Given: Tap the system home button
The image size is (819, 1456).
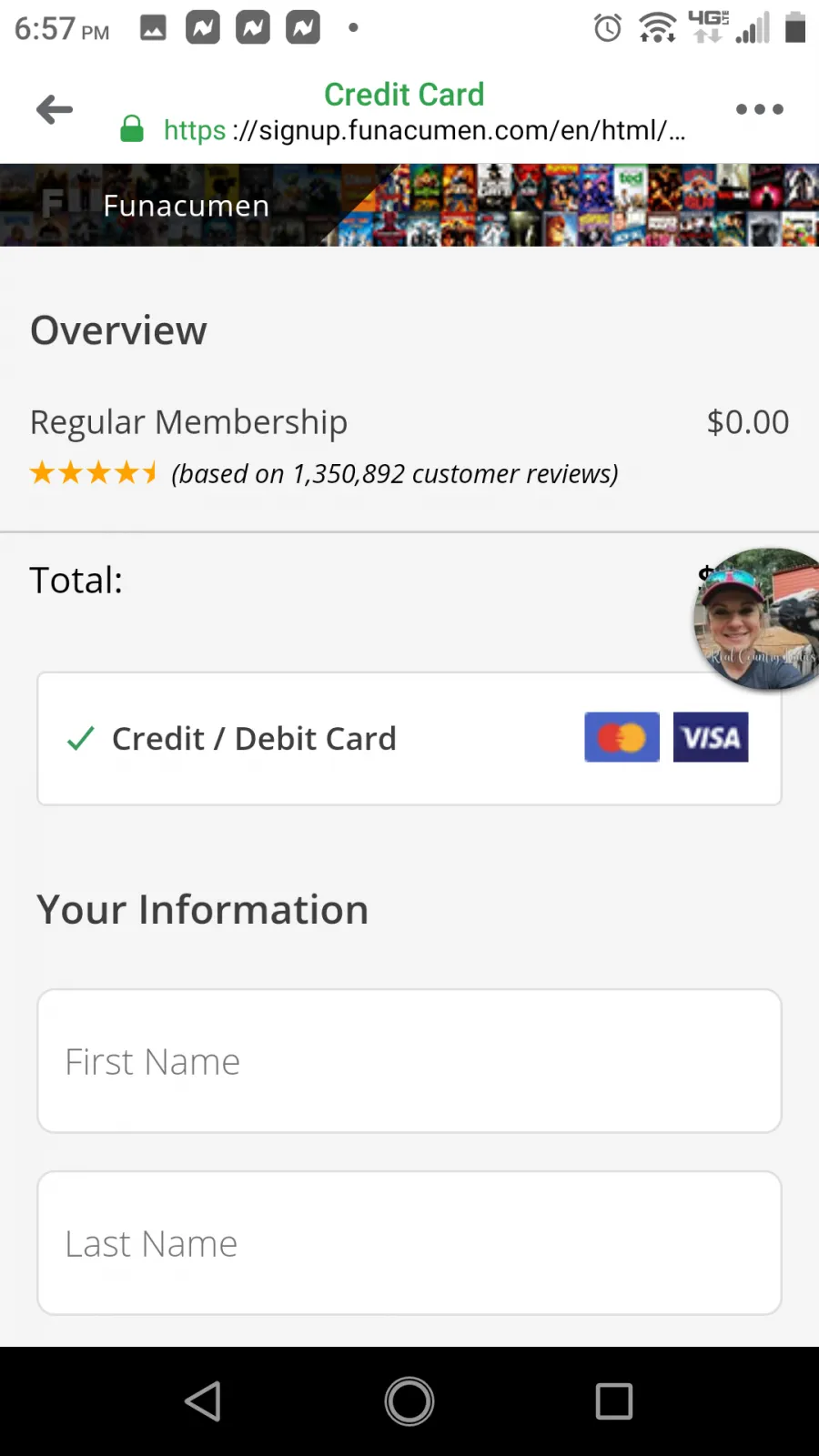Looking at the screenshot, I should (x=409, y=1401).
